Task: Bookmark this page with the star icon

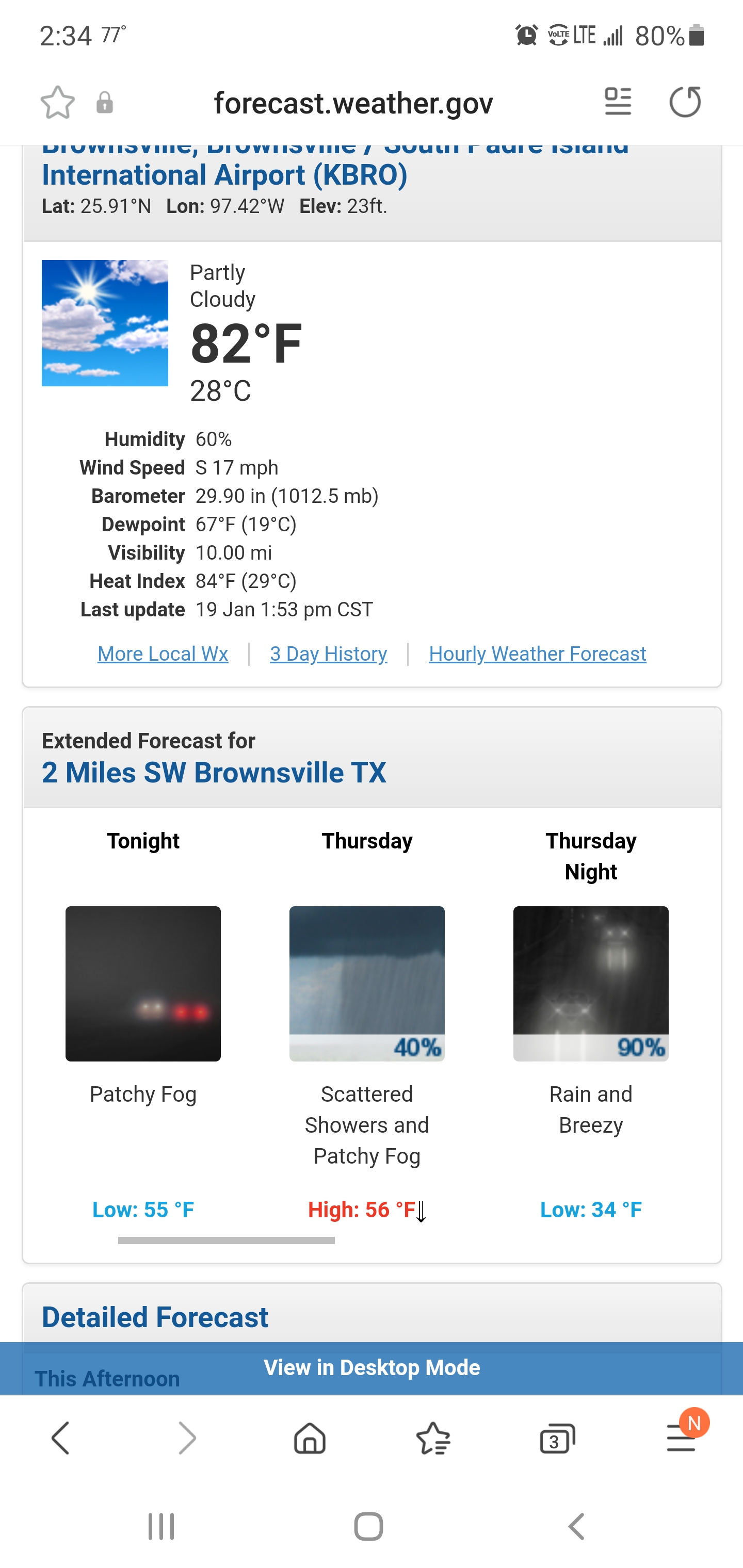Action: [58, 102]
